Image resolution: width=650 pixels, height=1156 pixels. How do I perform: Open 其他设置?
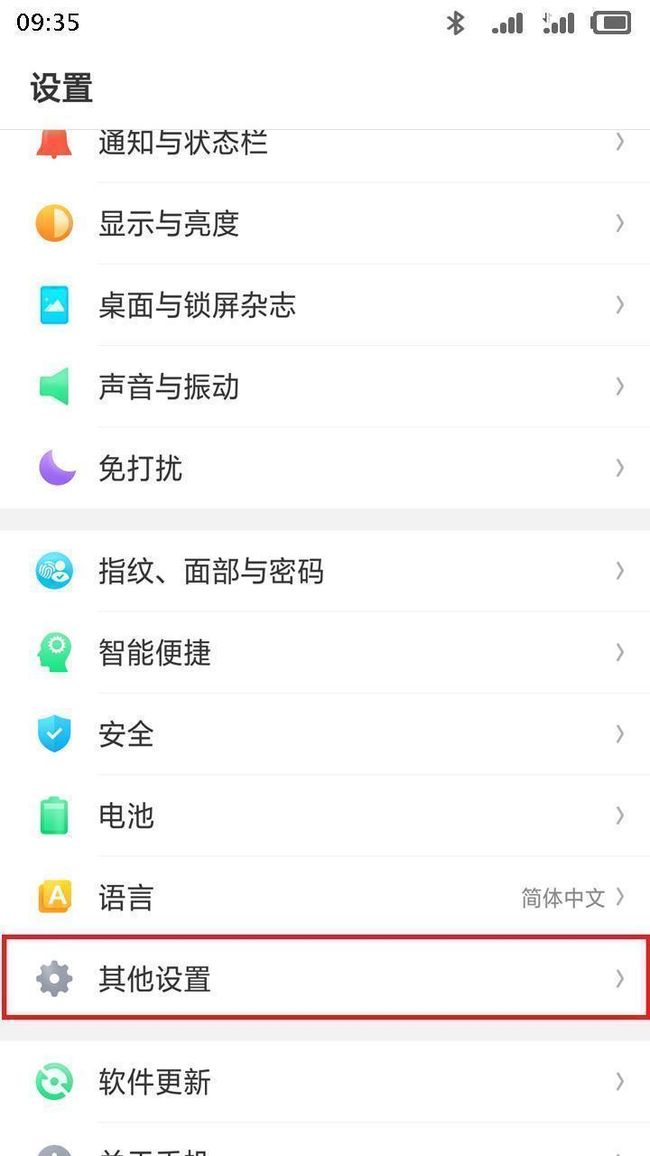325,978
